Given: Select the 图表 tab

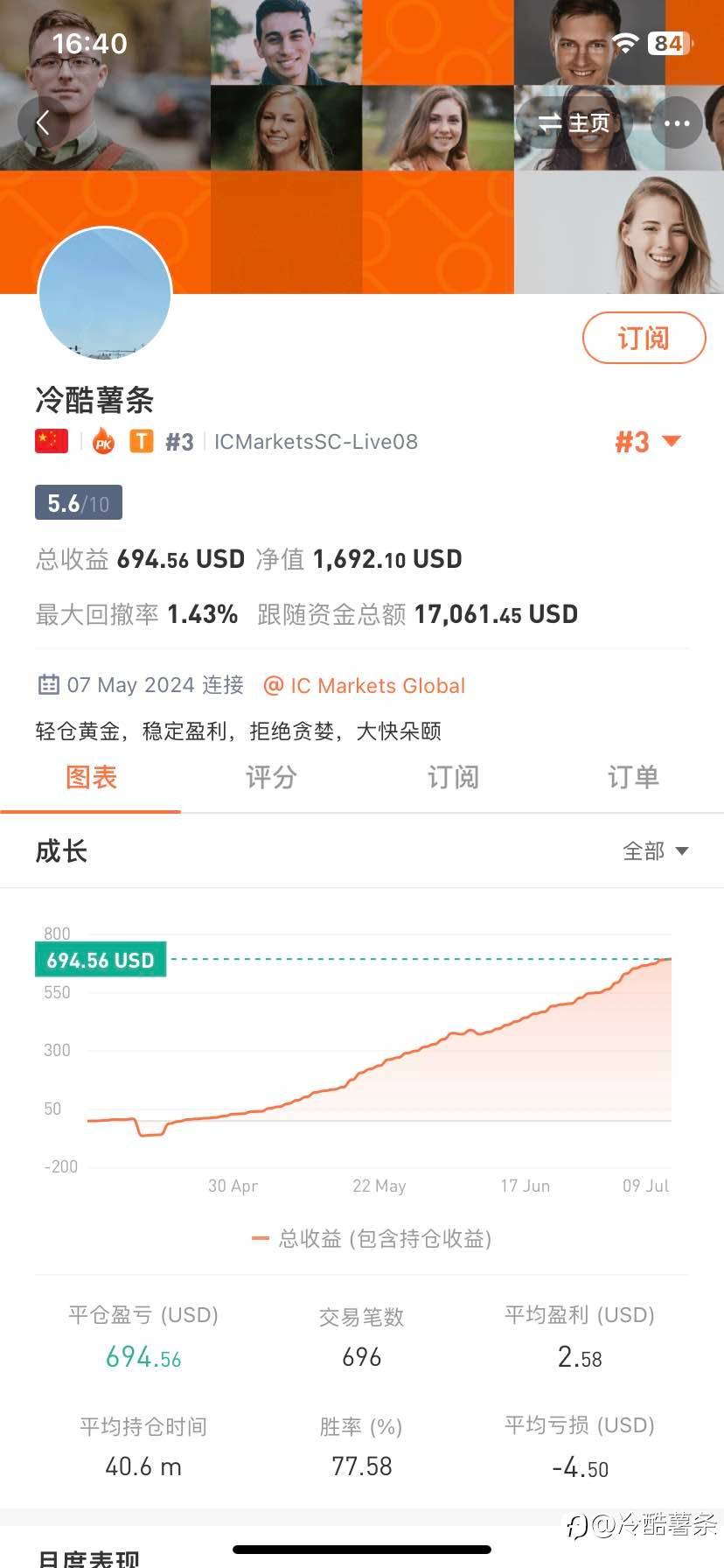Looking at the screenshot, I should (x=91, y=777).
